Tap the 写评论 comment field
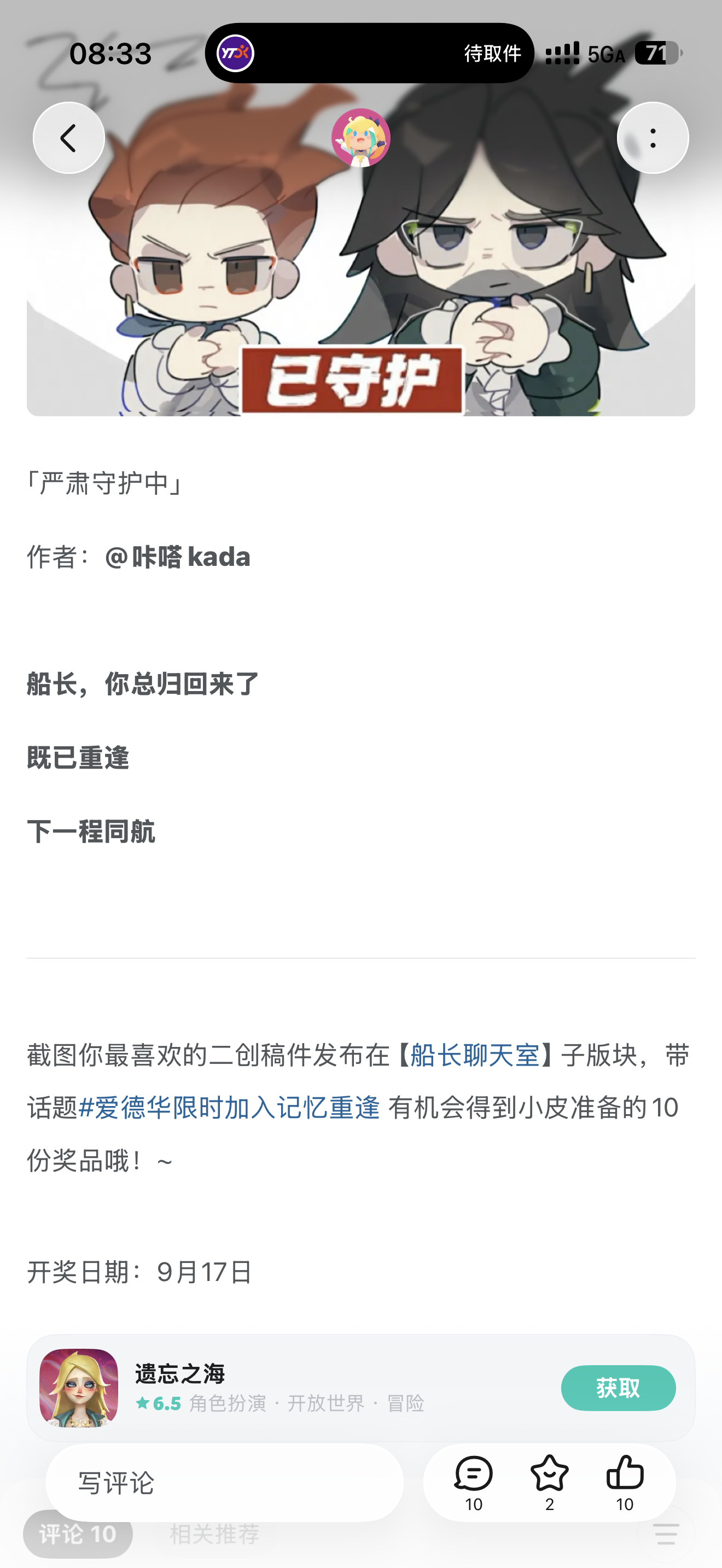Screen dimensions: 722x1568 coord(225,1483)
